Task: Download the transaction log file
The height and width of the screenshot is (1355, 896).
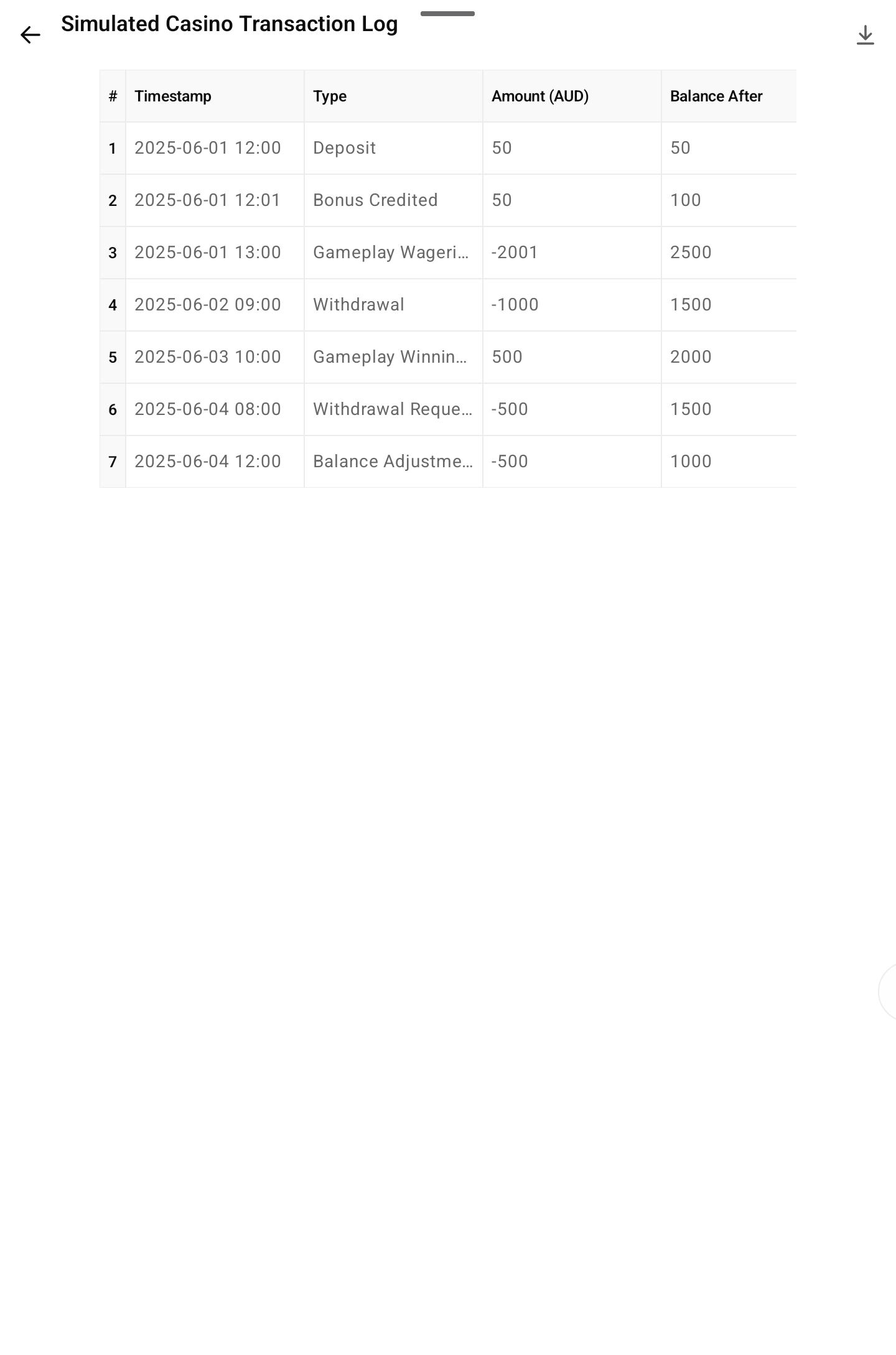Action: point(865,35)
